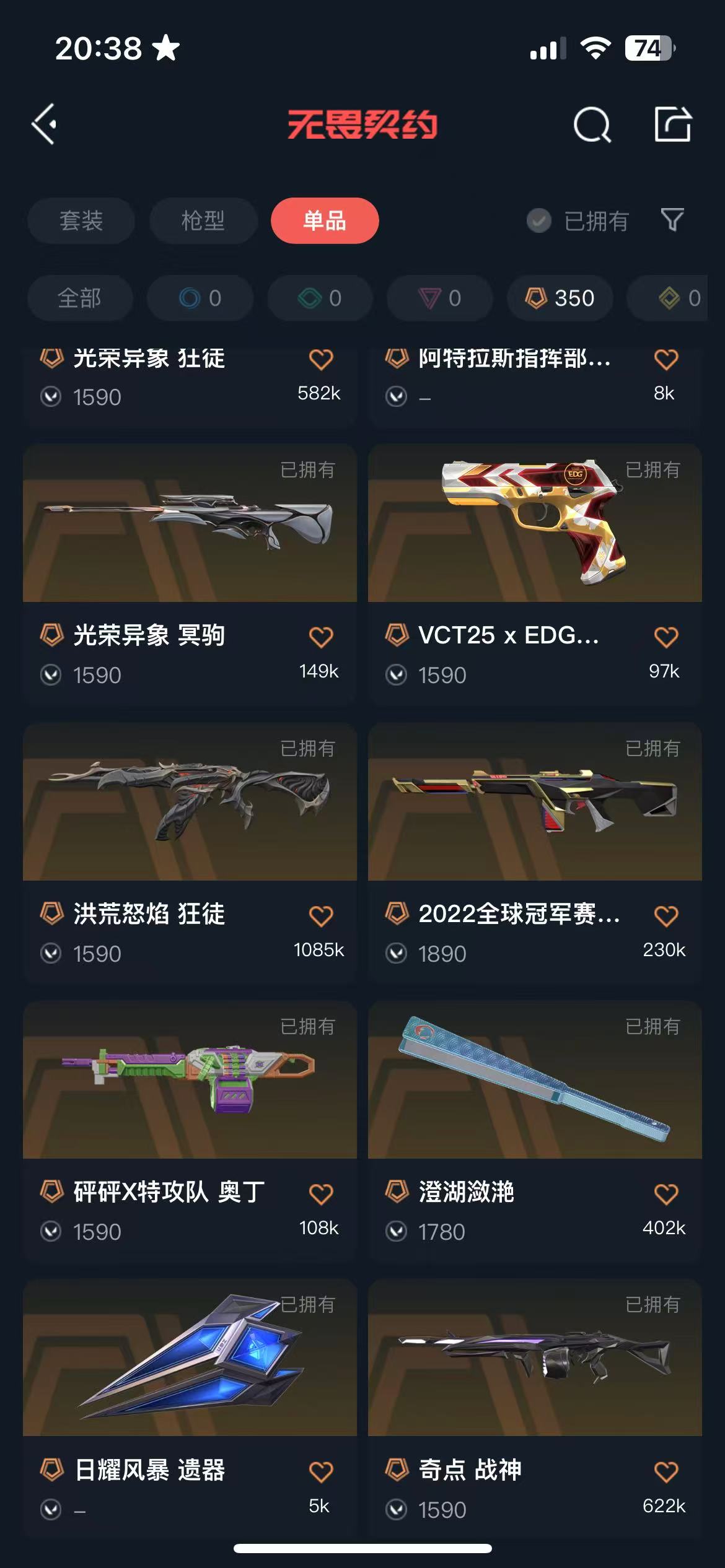Switch to the 套装 tab
725x1568 pixels.
click(x=81, y=220)
